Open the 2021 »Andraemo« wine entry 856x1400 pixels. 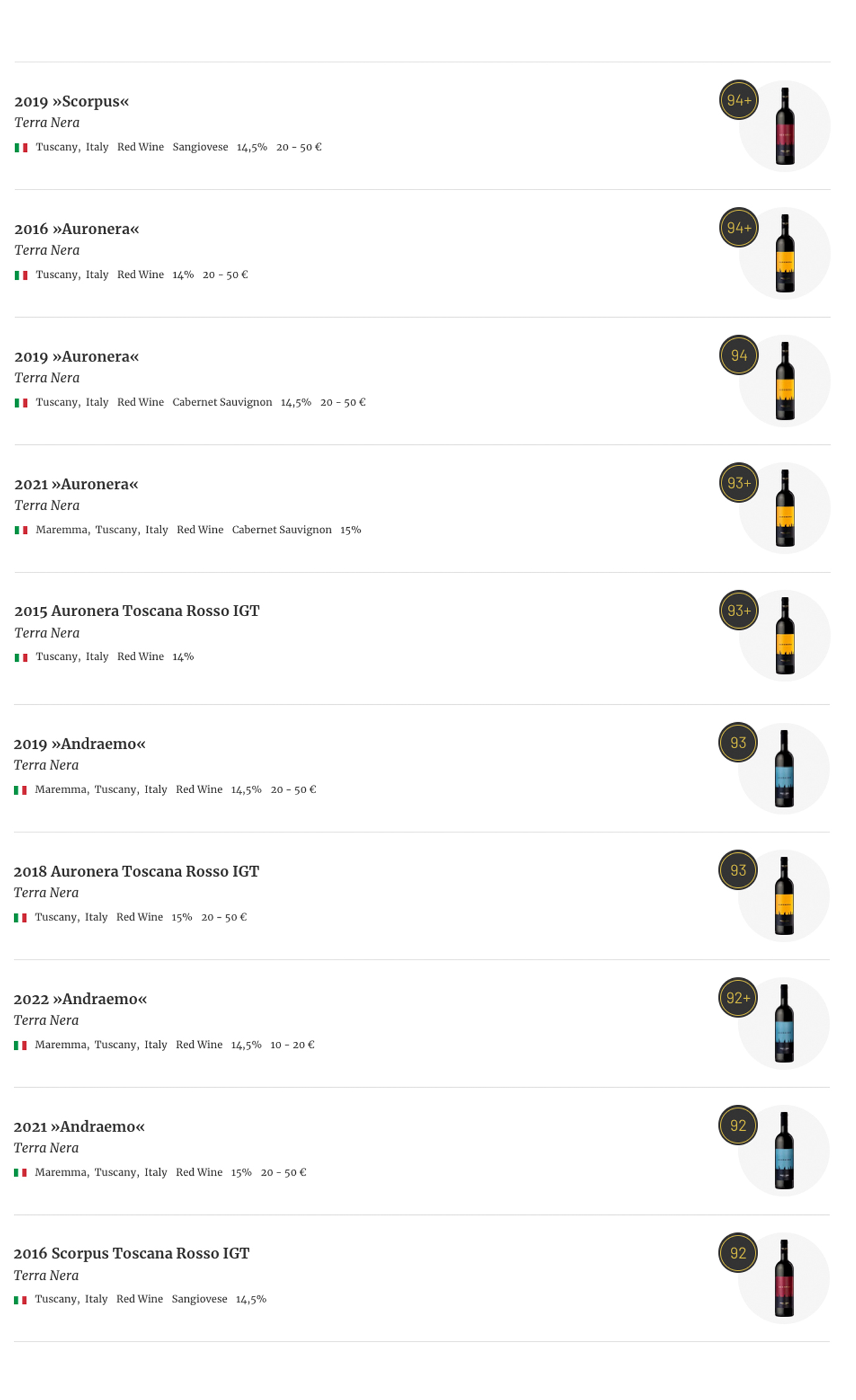click(x=79, y=1126)
